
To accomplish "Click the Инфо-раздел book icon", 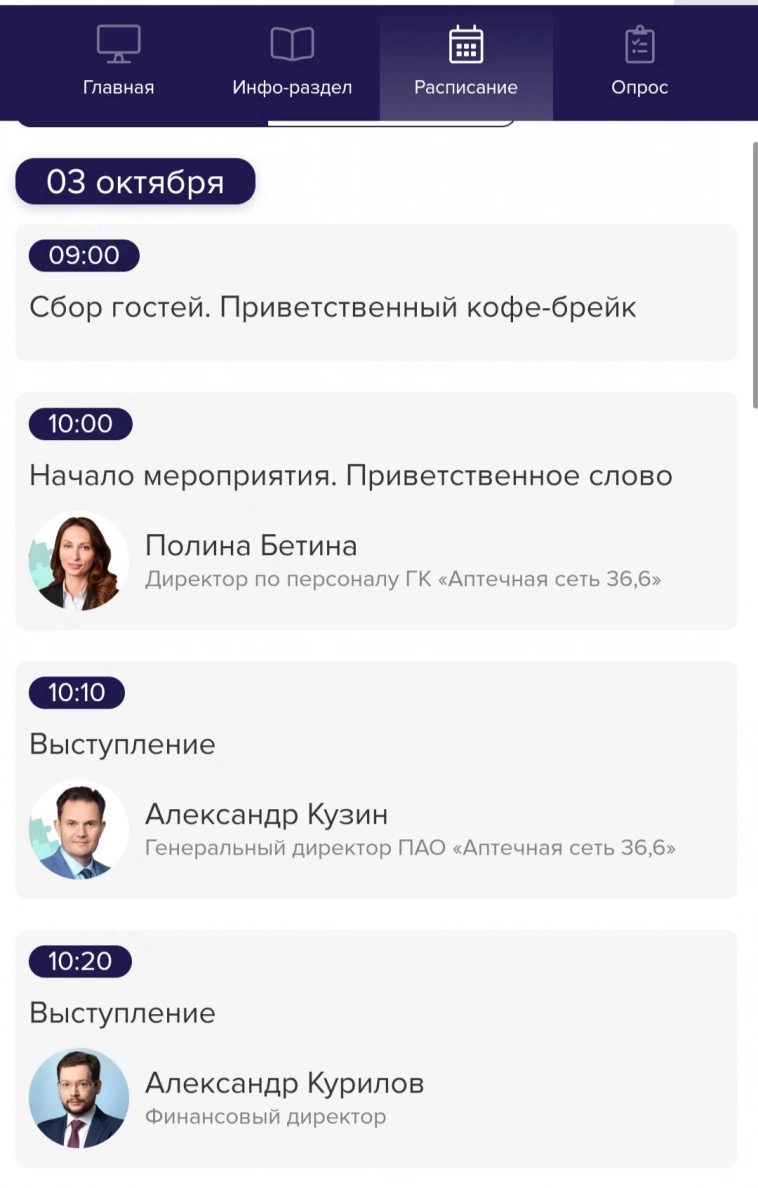I will pyautogui.click(x=291, y=44).
